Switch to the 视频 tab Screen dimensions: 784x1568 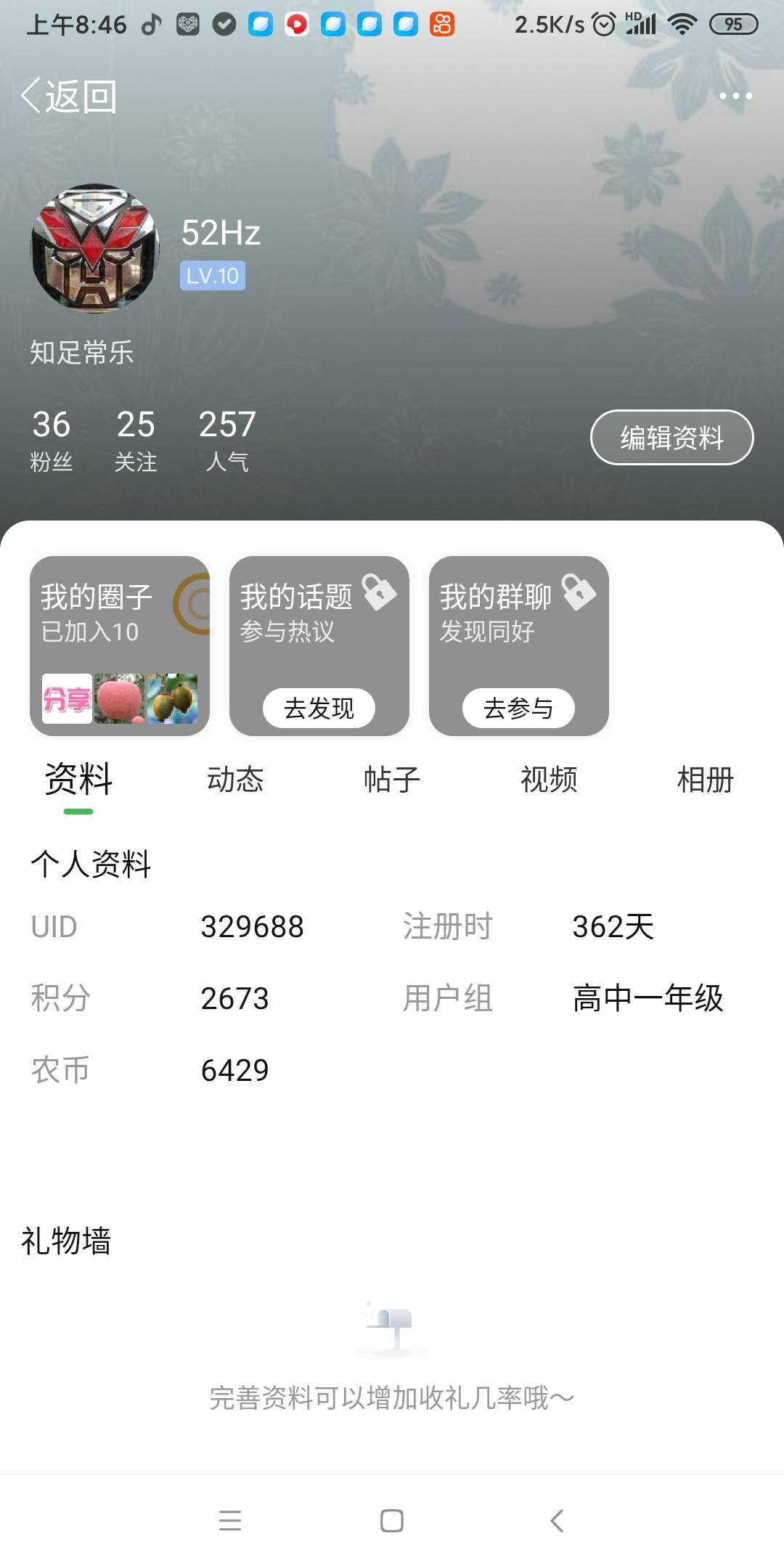[549, 780]
